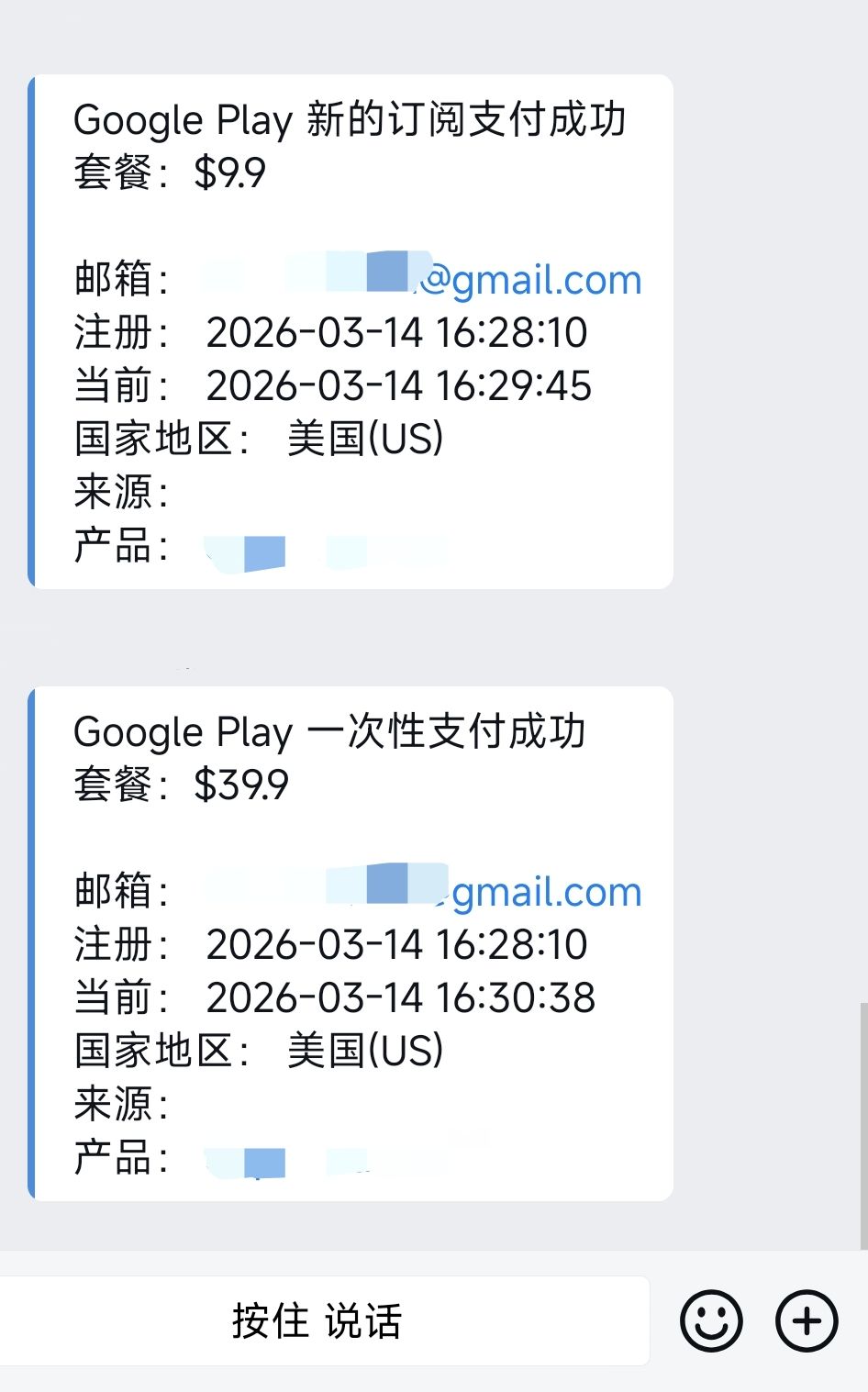868x1392 pixels.
Task: Open the plus attachments menu
Action: click(x=807, y=1321)
